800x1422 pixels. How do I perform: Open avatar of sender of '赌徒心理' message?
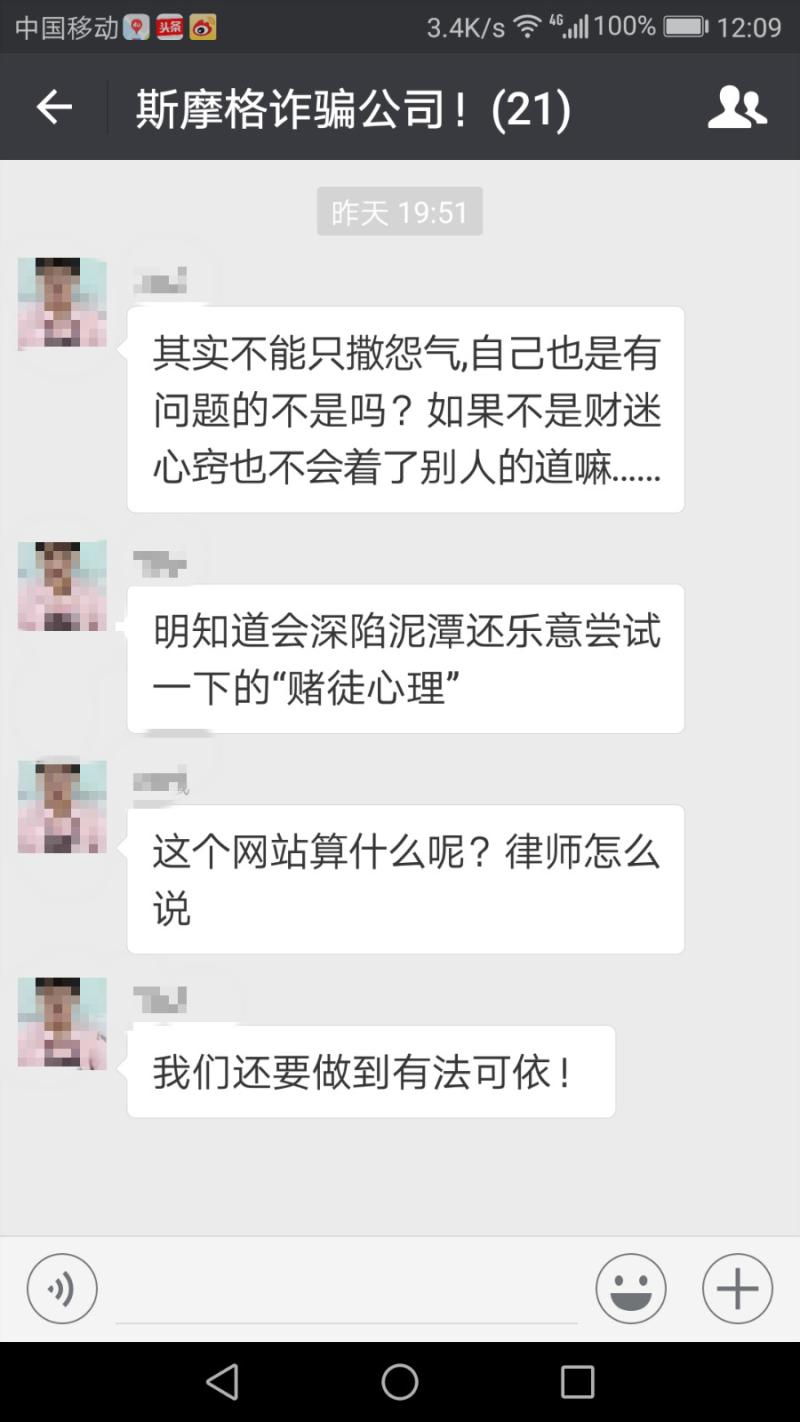(62, 586)
